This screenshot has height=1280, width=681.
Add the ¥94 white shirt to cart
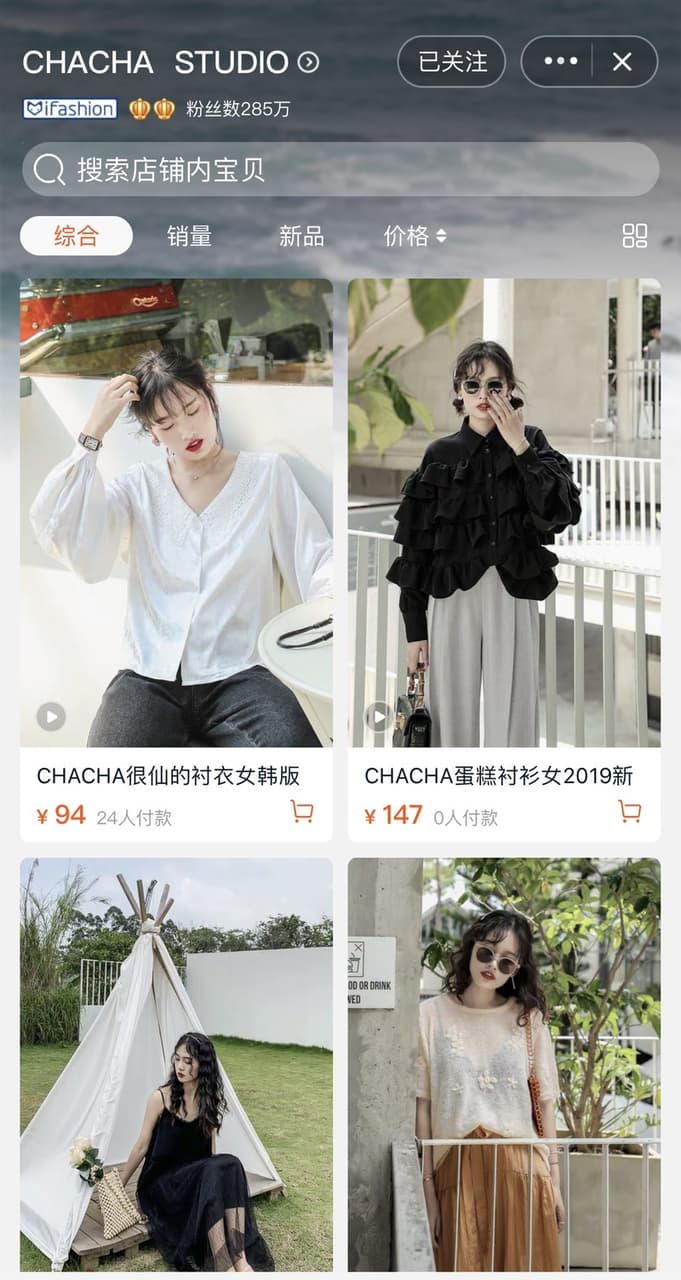302,811
